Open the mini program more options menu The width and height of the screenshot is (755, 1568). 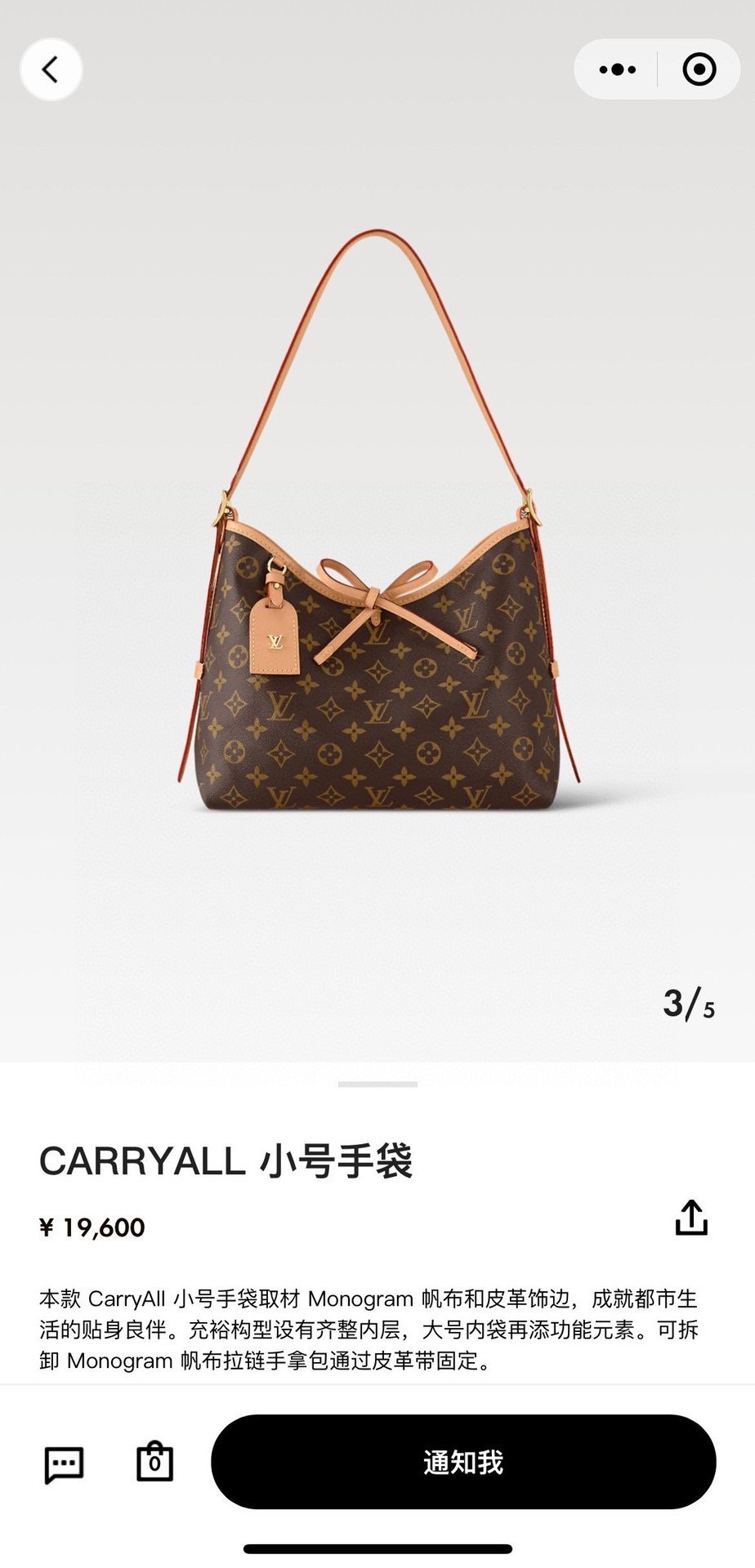point(617,70)
